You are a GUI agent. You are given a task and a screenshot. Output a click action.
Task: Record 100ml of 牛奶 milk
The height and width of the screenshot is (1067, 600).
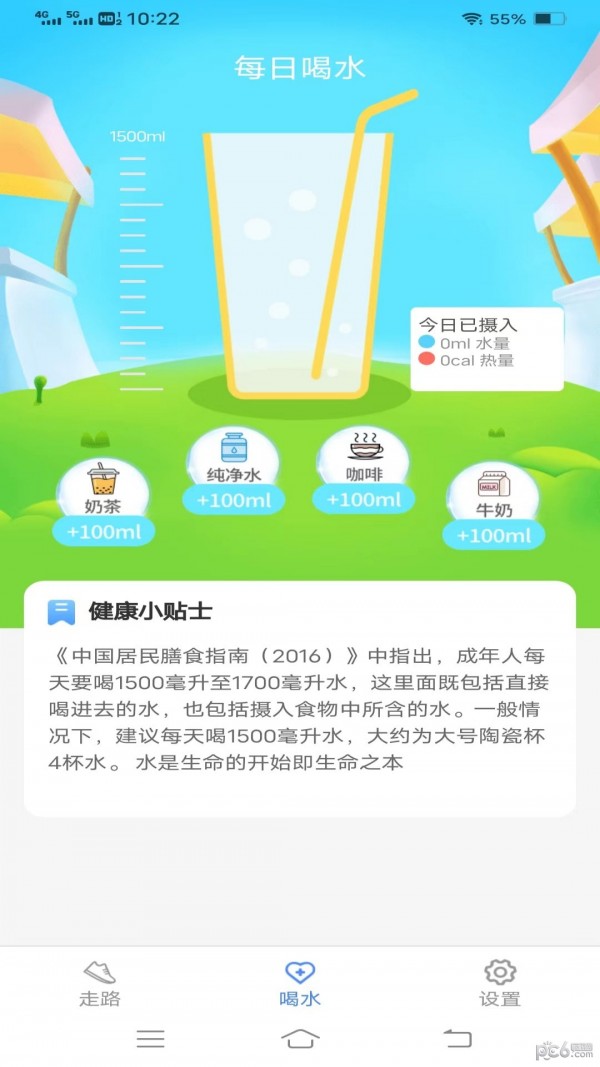pos(493,535)
